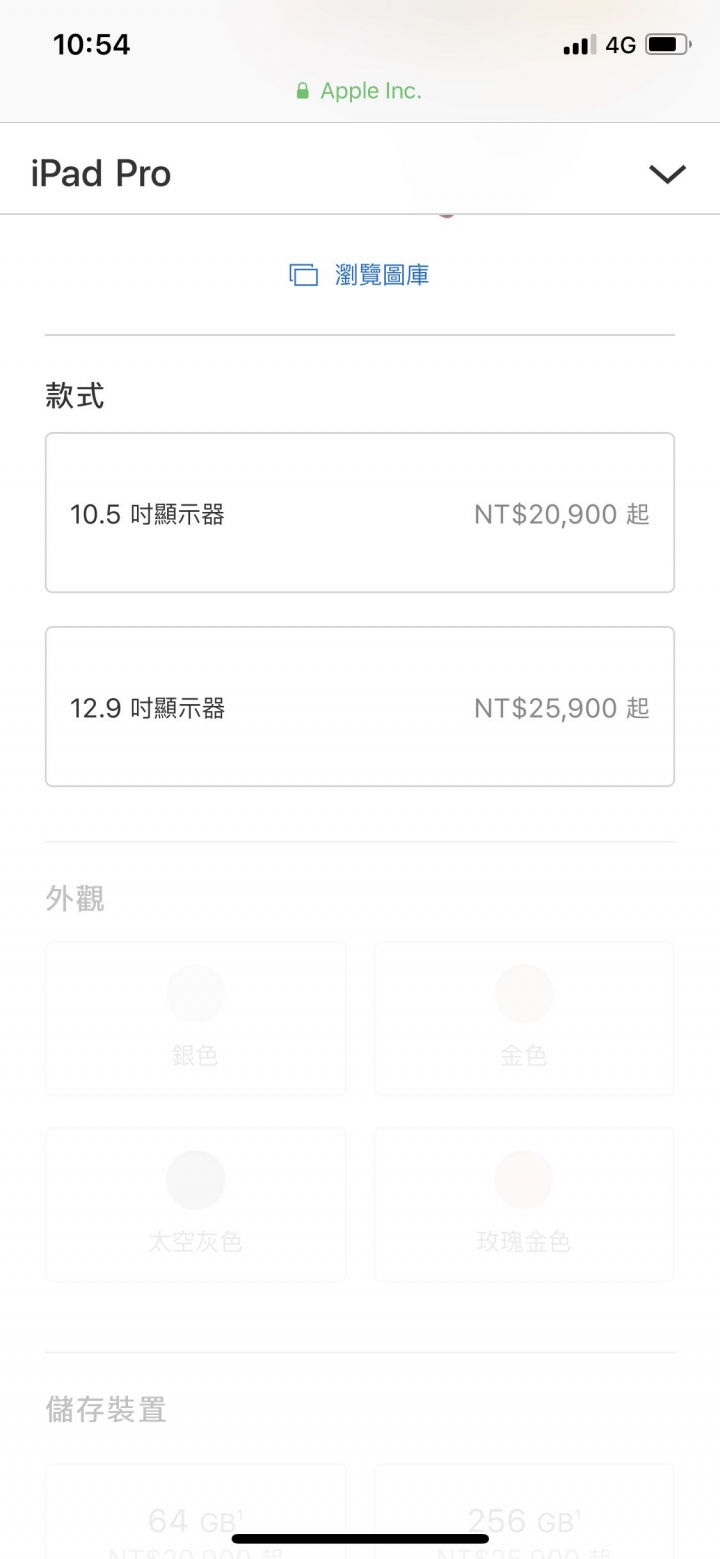Pick the 銀色 finish
720x1559 pixels.
point(196,1017)
